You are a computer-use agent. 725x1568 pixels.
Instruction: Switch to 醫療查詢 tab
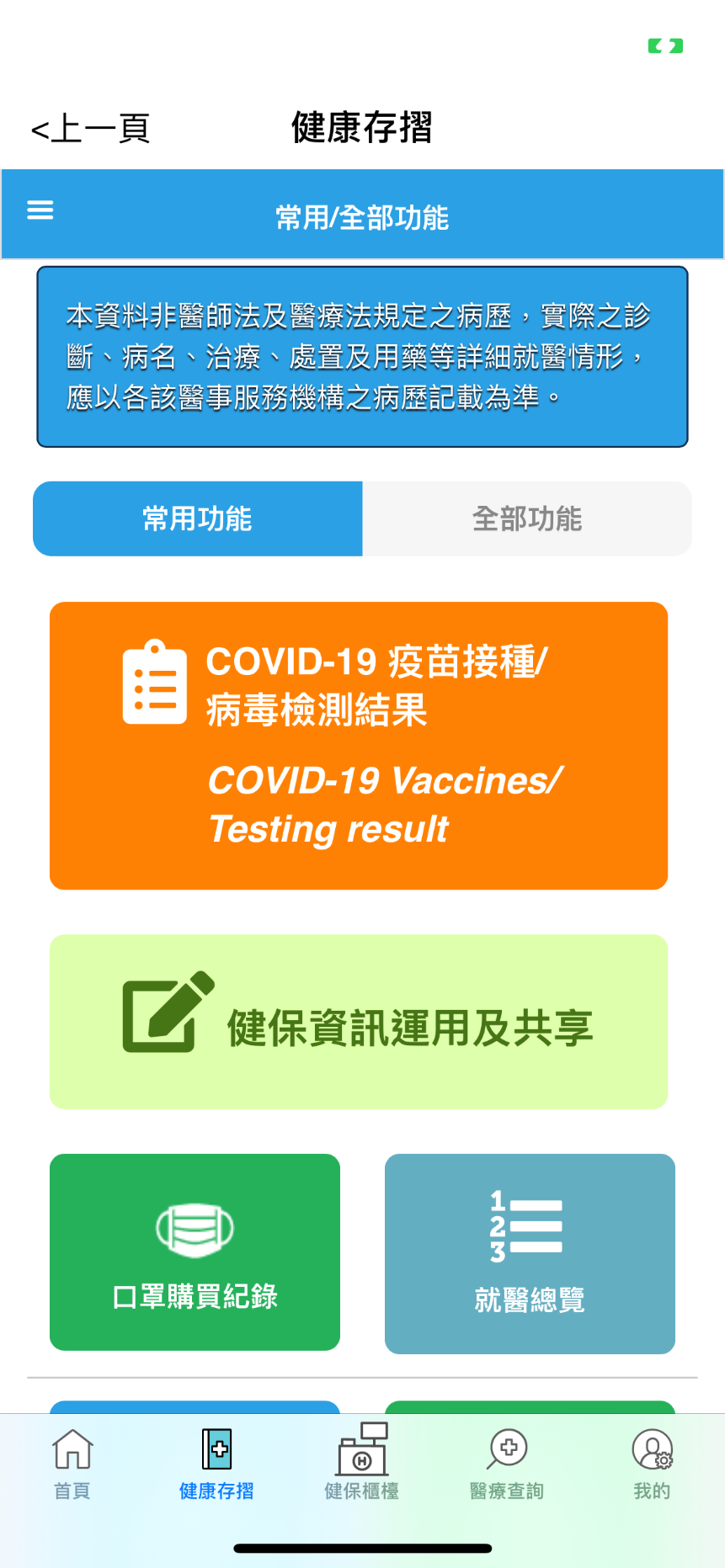(x=507, y=1464)
